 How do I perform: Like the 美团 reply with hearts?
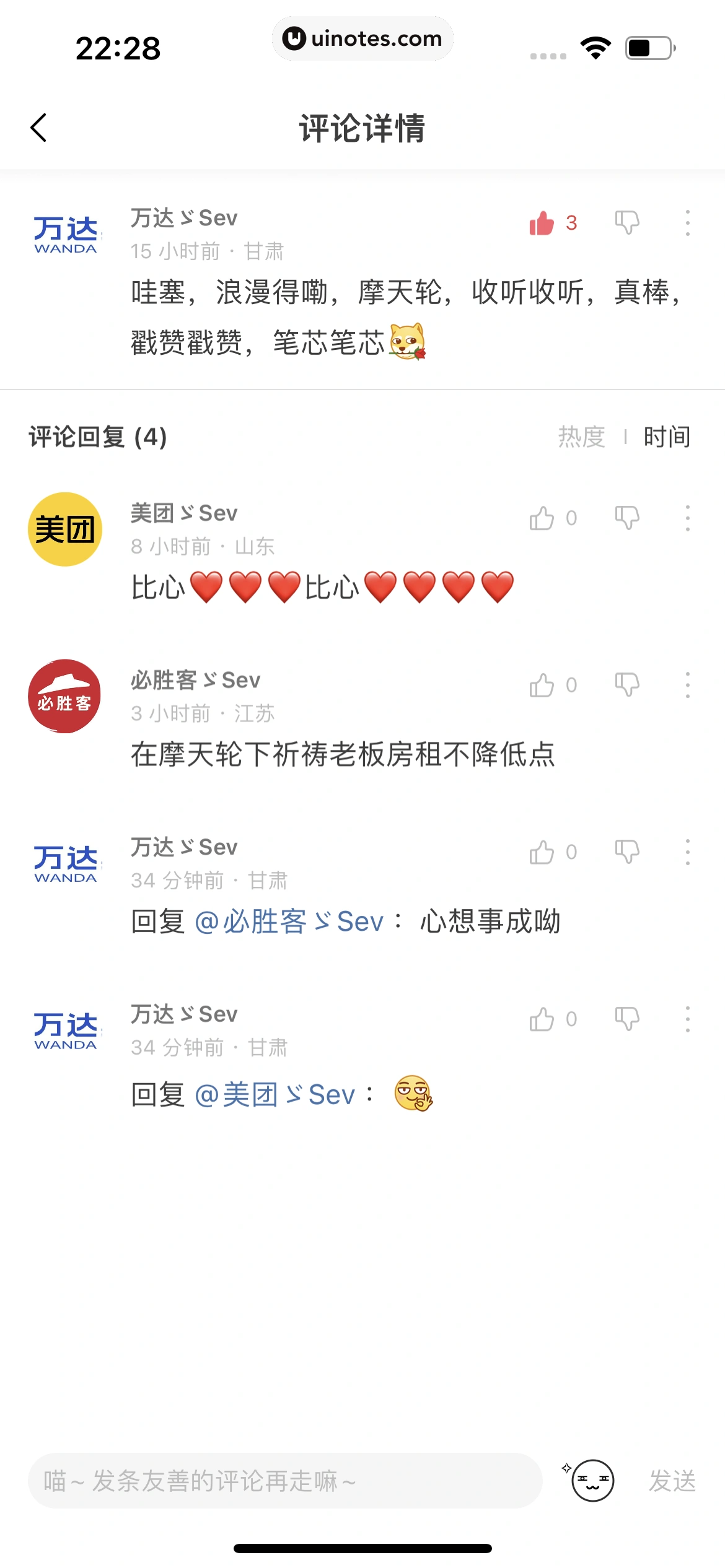point(542,518)
